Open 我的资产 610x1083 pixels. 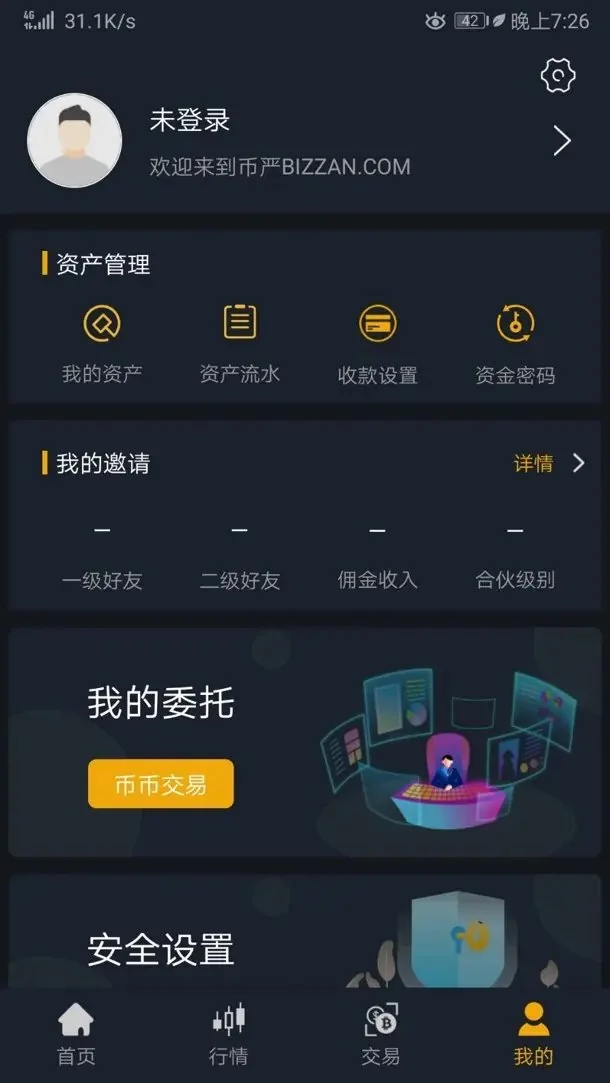(x=102, y=345)
